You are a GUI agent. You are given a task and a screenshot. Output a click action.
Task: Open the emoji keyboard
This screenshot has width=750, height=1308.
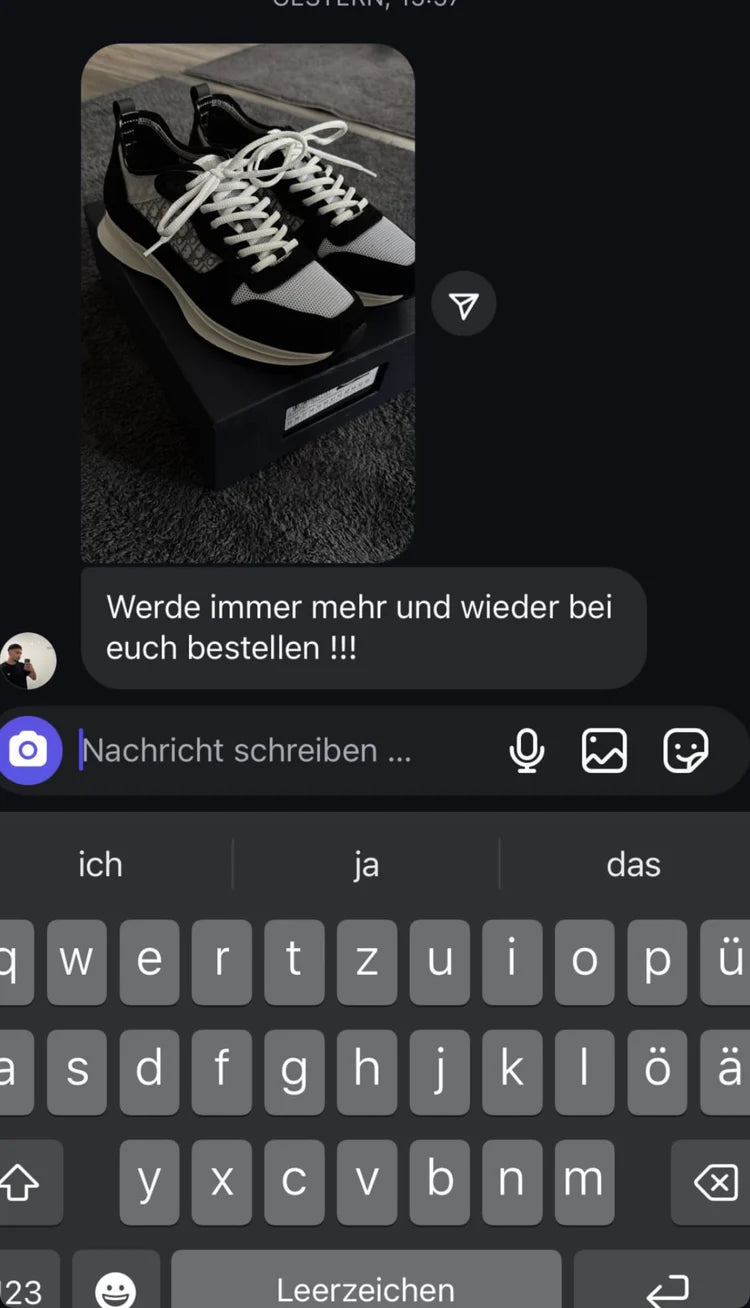[x=115, y=1289]
